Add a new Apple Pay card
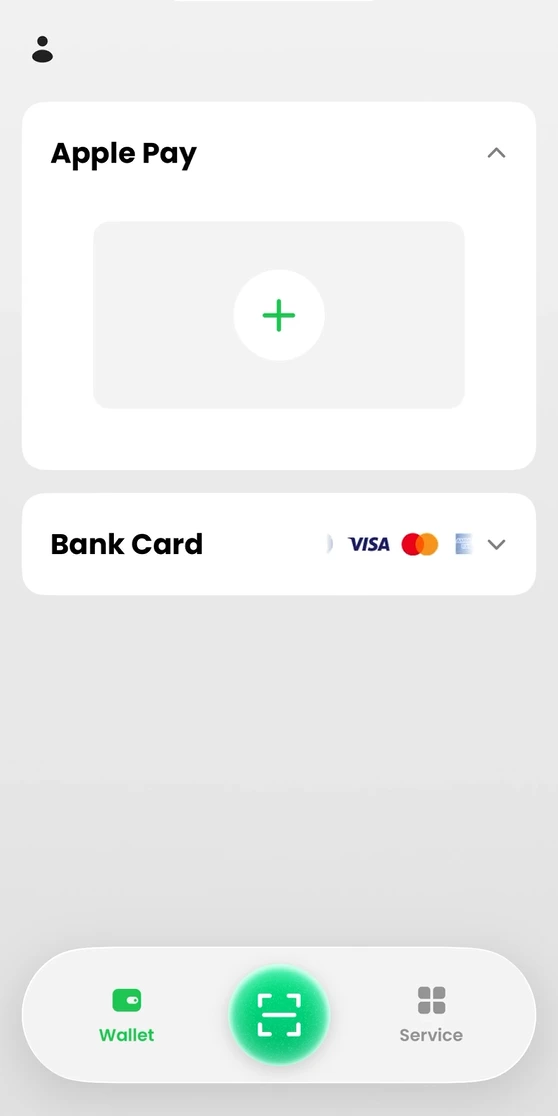 (279, 315)
